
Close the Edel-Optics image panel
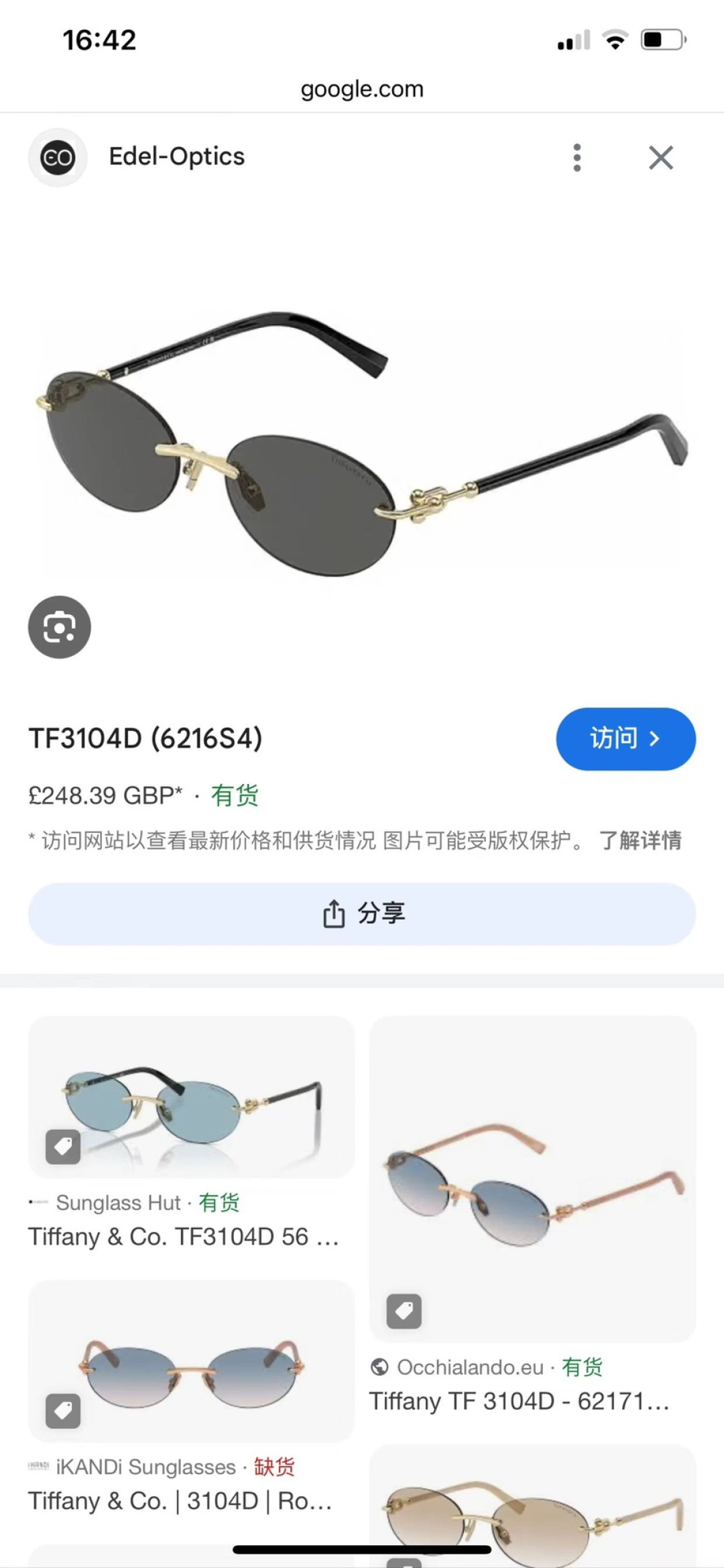661,158
